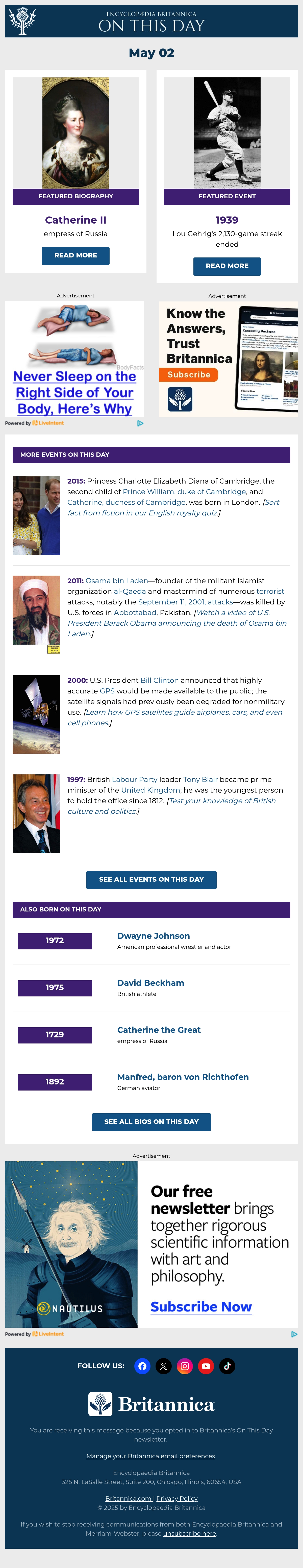The image size is (303, 1568).
Task: Tap Subscribe Now in the Nautilus ad
Action: tap(201, 1307)
